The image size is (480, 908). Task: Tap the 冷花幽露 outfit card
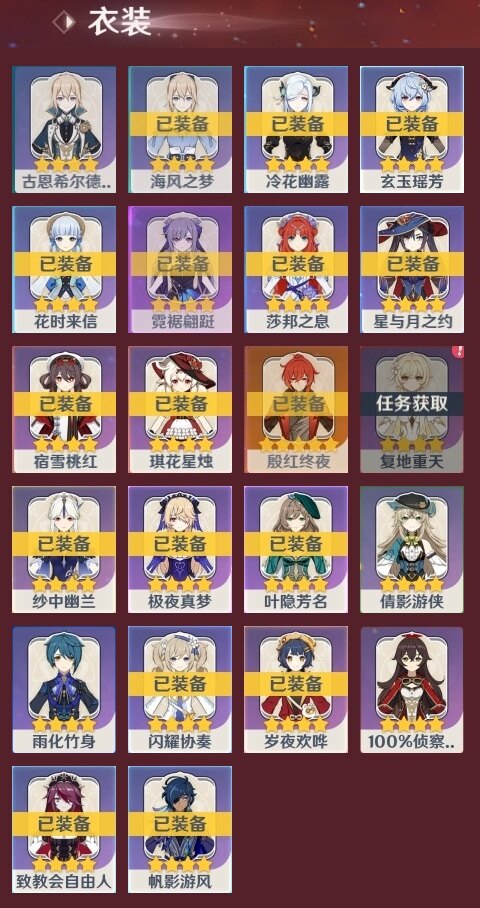tap(296, 129)
